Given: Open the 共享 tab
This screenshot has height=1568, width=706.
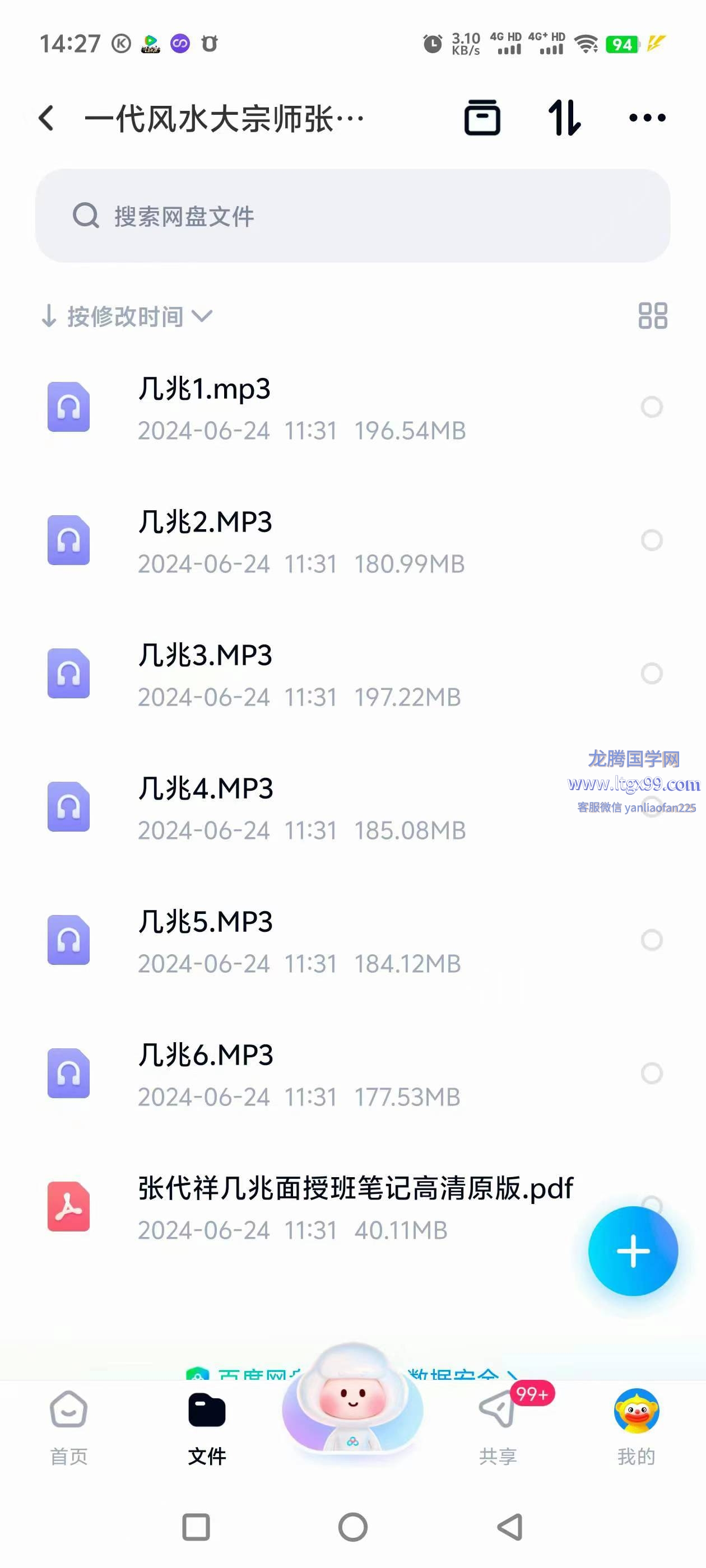Looking at the screenshot, I should 498,1426.
